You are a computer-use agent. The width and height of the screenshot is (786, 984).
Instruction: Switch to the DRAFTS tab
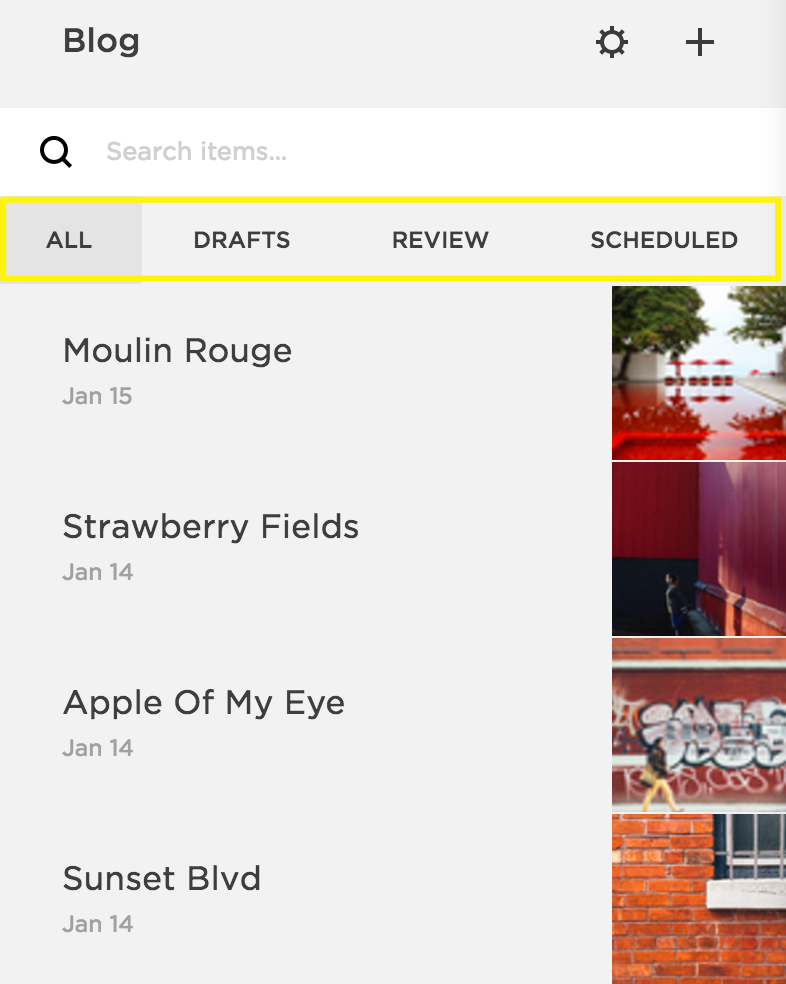coord(242,240)
